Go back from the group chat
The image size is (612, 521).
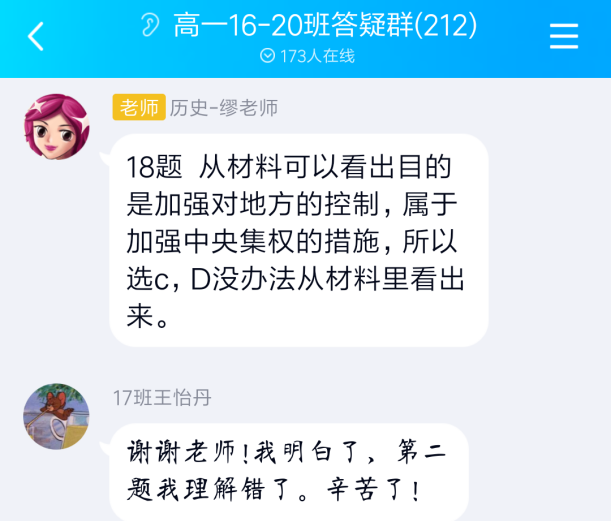click(x=36, y=37)
